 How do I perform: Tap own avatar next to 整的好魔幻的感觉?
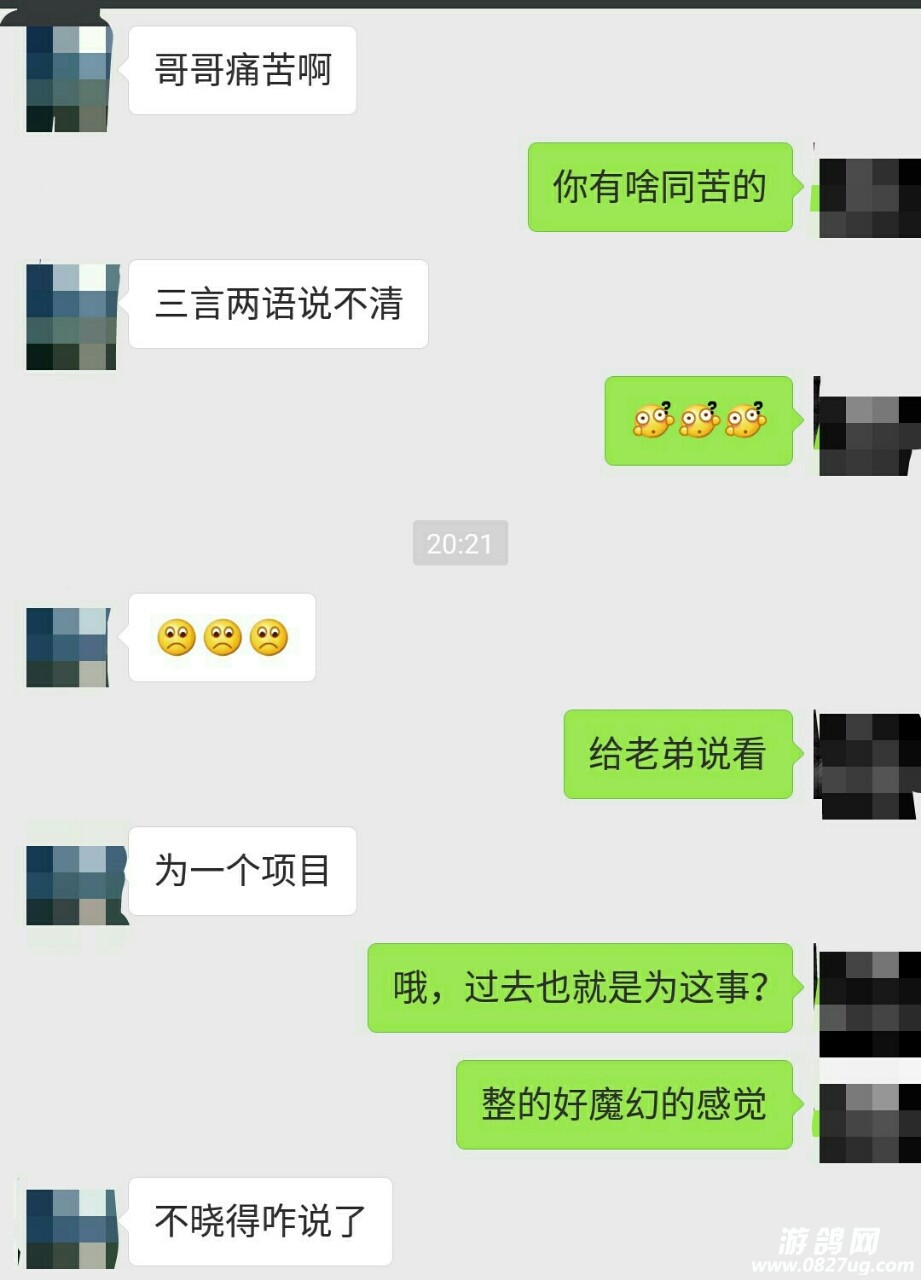click(x=868, y=1122)
